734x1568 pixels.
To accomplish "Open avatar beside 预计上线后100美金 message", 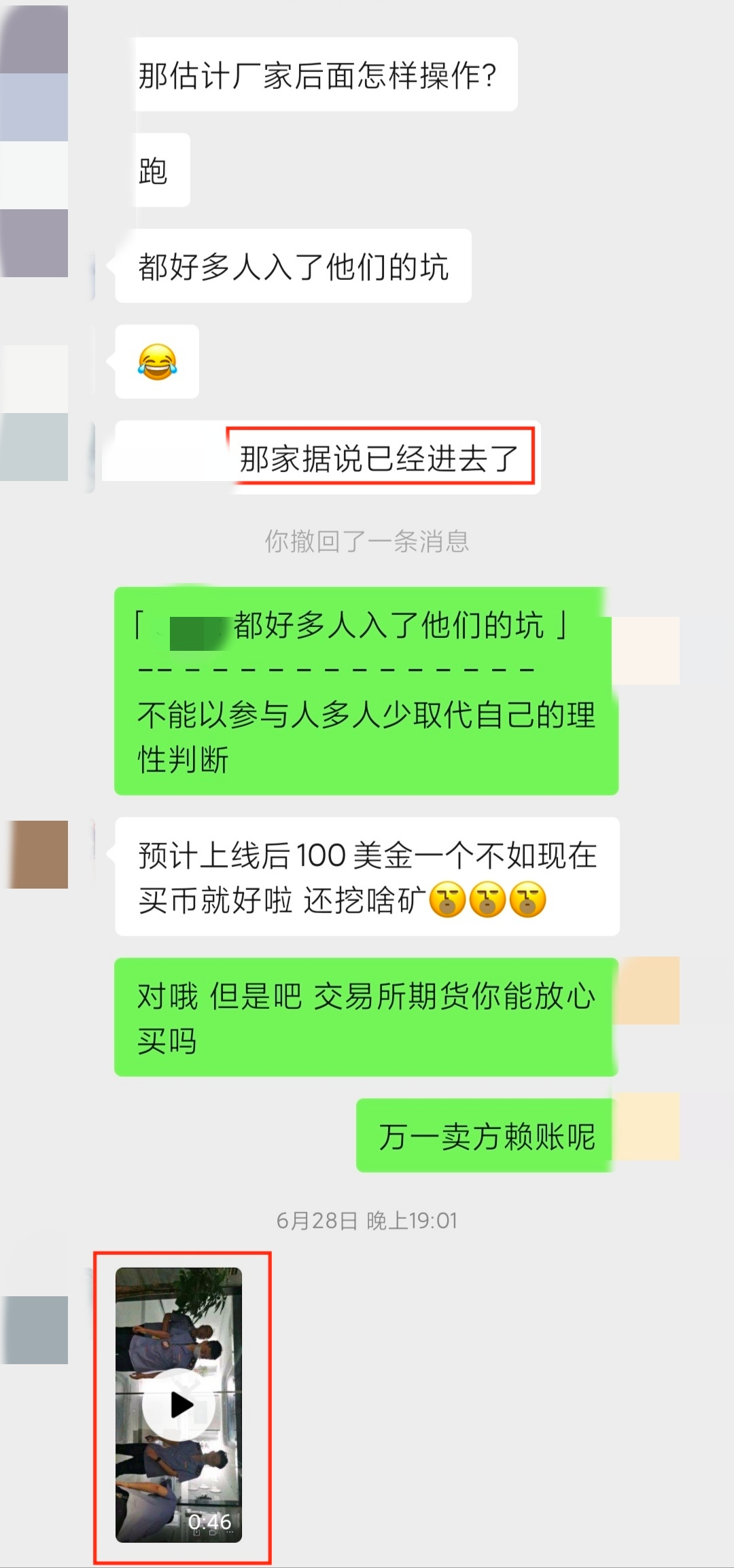I will [37, 855].
